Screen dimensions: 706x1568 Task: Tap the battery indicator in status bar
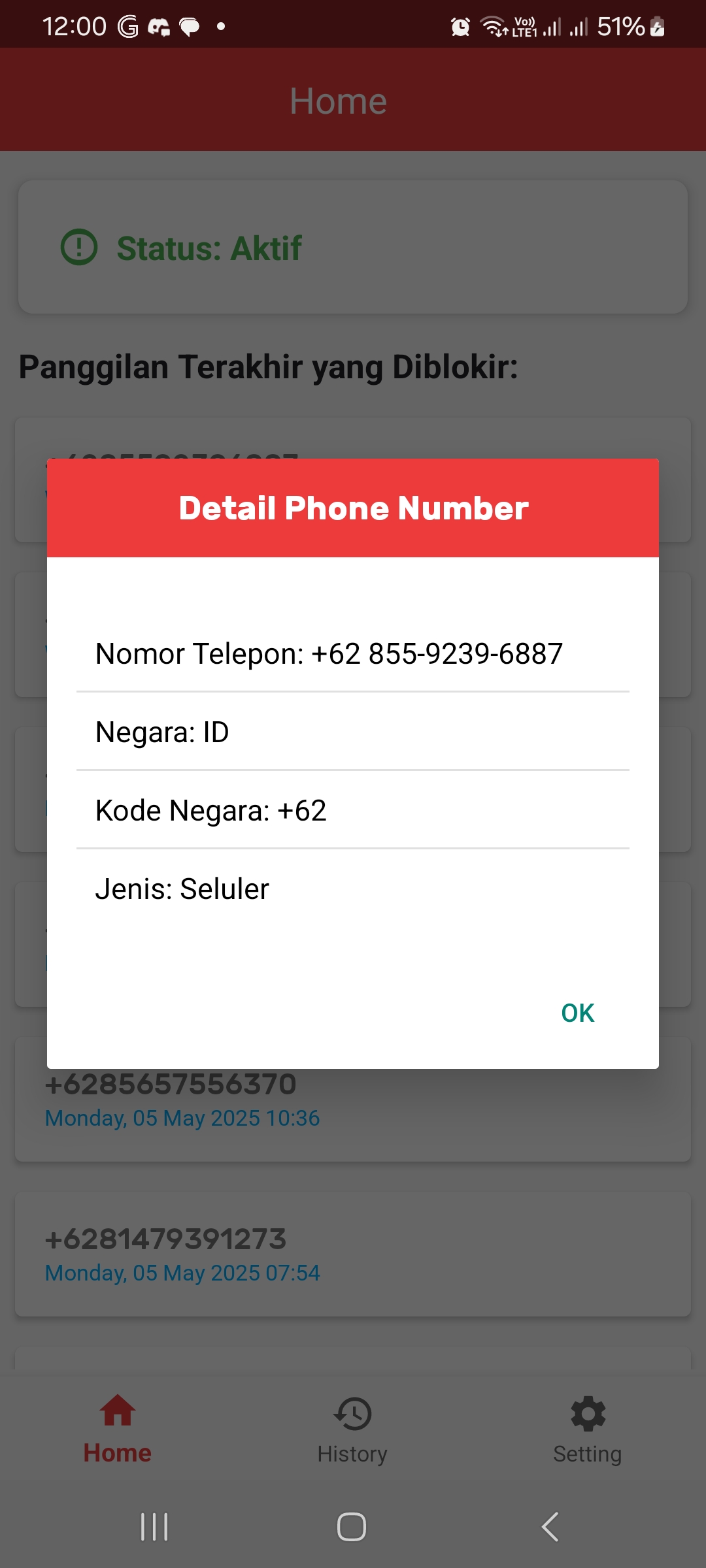(656, 26)
